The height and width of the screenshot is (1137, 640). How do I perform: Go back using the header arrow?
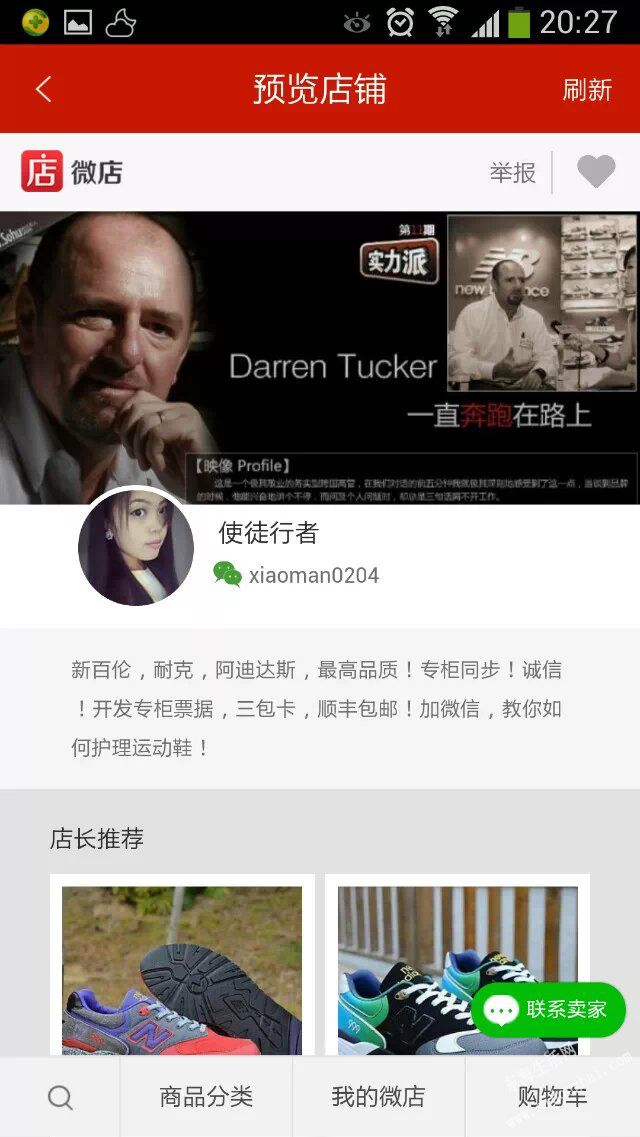[43, 90]
